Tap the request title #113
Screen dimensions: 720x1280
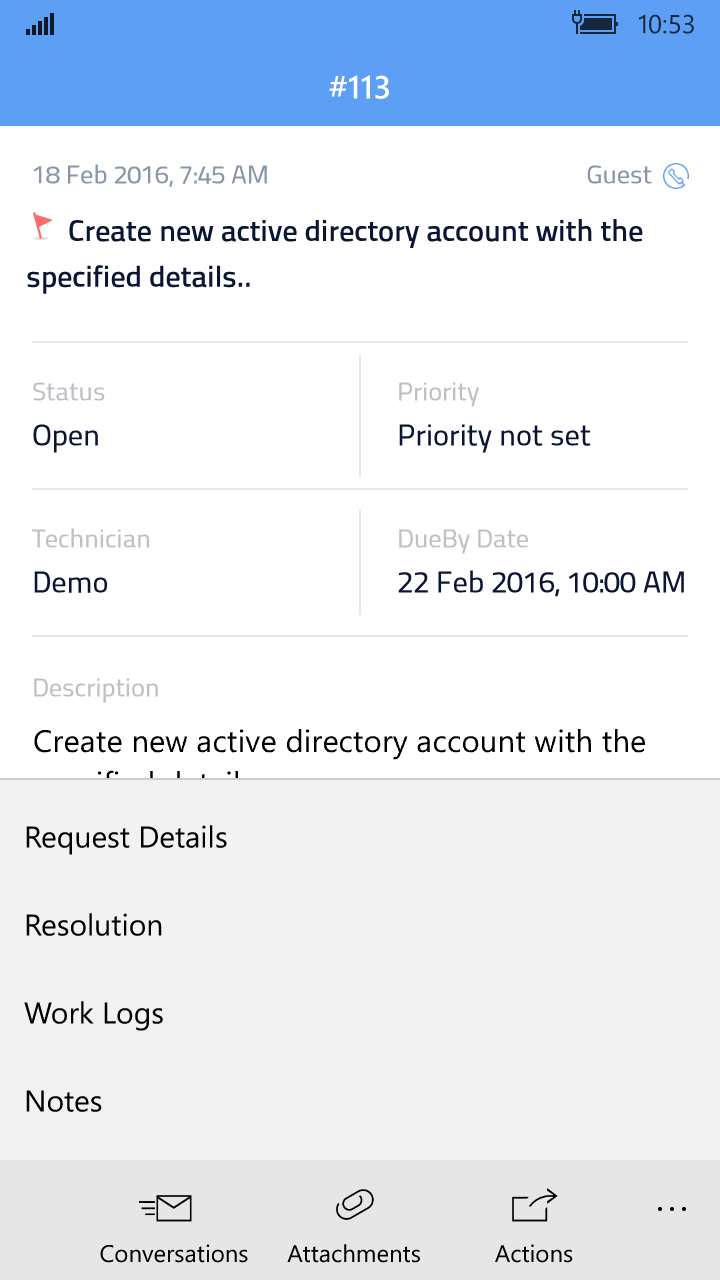[360, 88]
